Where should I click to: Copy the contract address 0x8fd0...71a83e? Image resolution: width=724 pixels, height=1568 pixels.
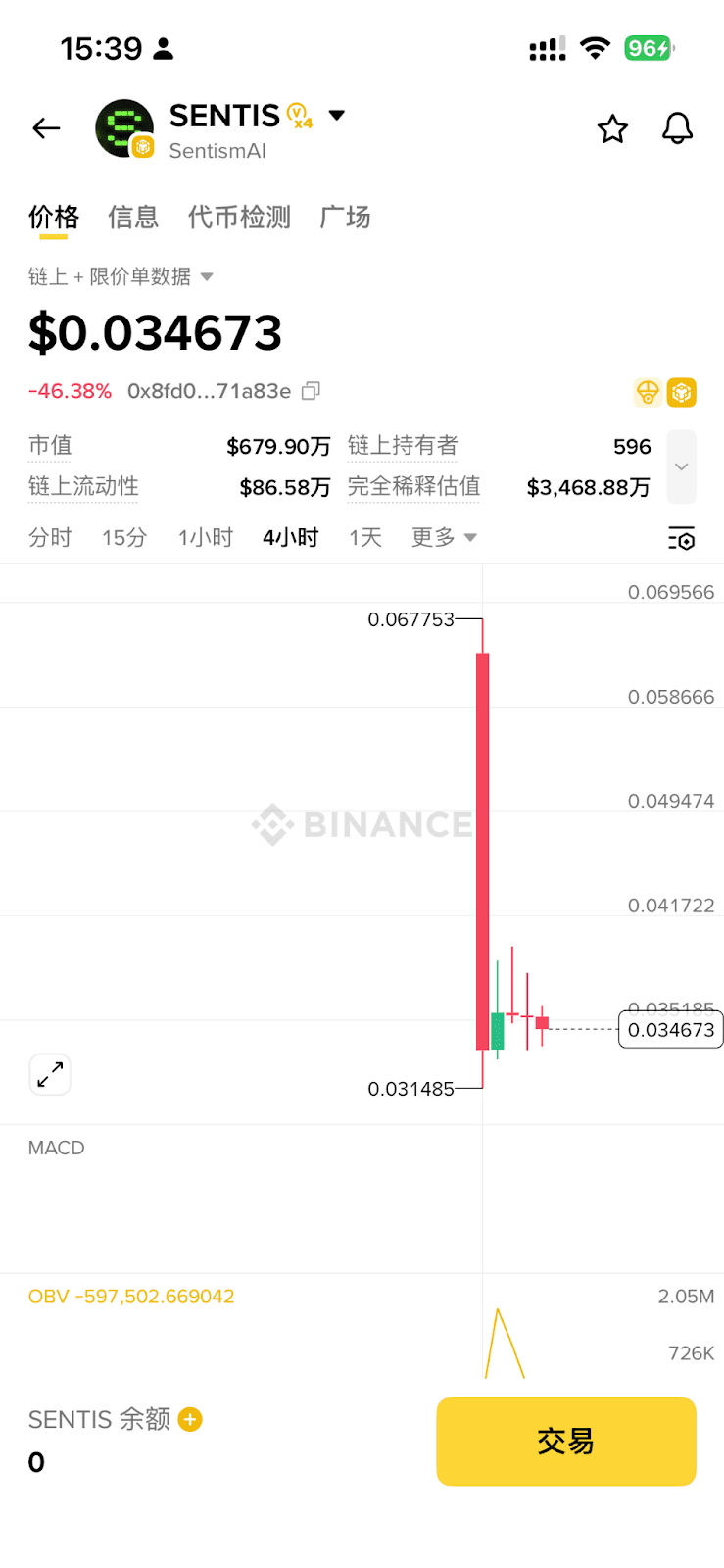point(311,391)
